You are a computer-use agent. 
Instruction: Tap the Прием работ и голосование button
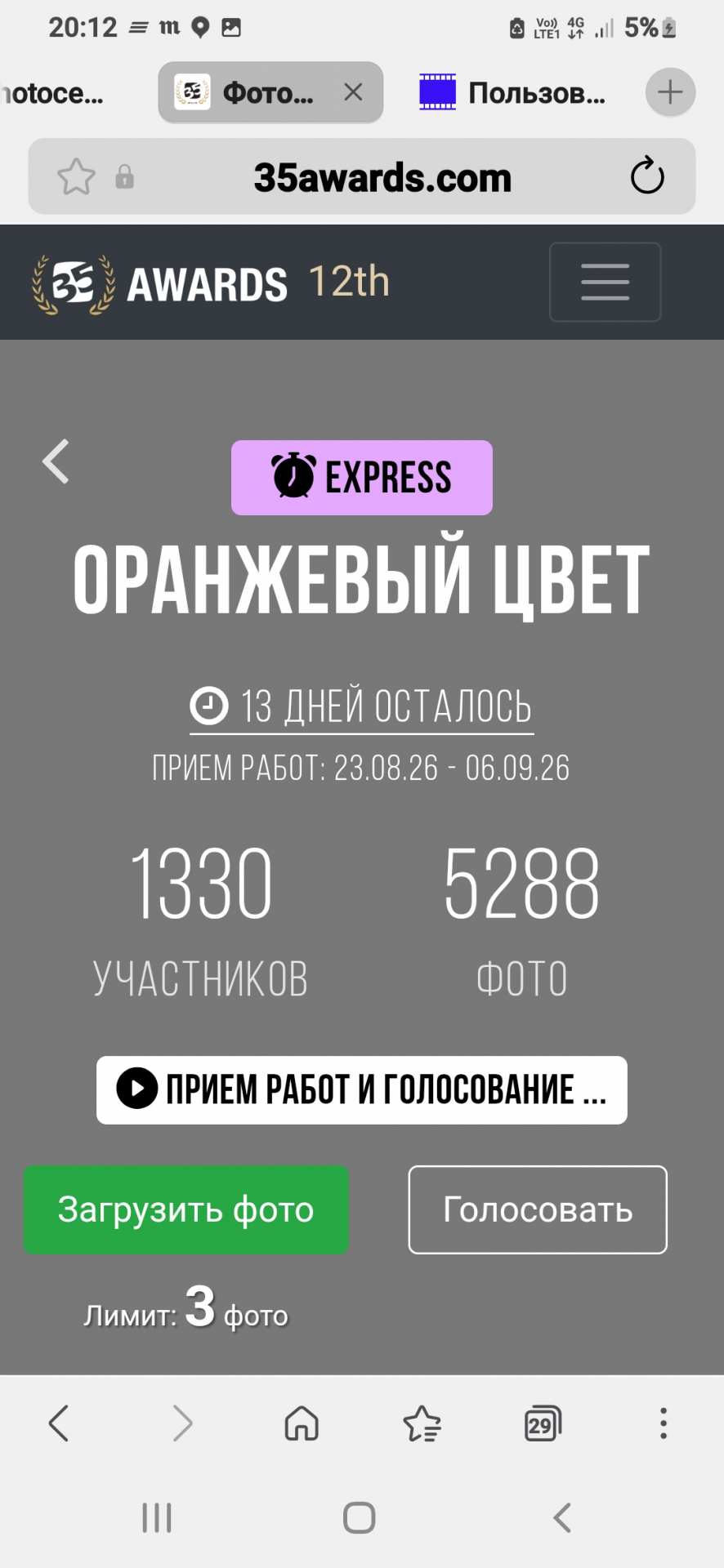coord(362,1089)
